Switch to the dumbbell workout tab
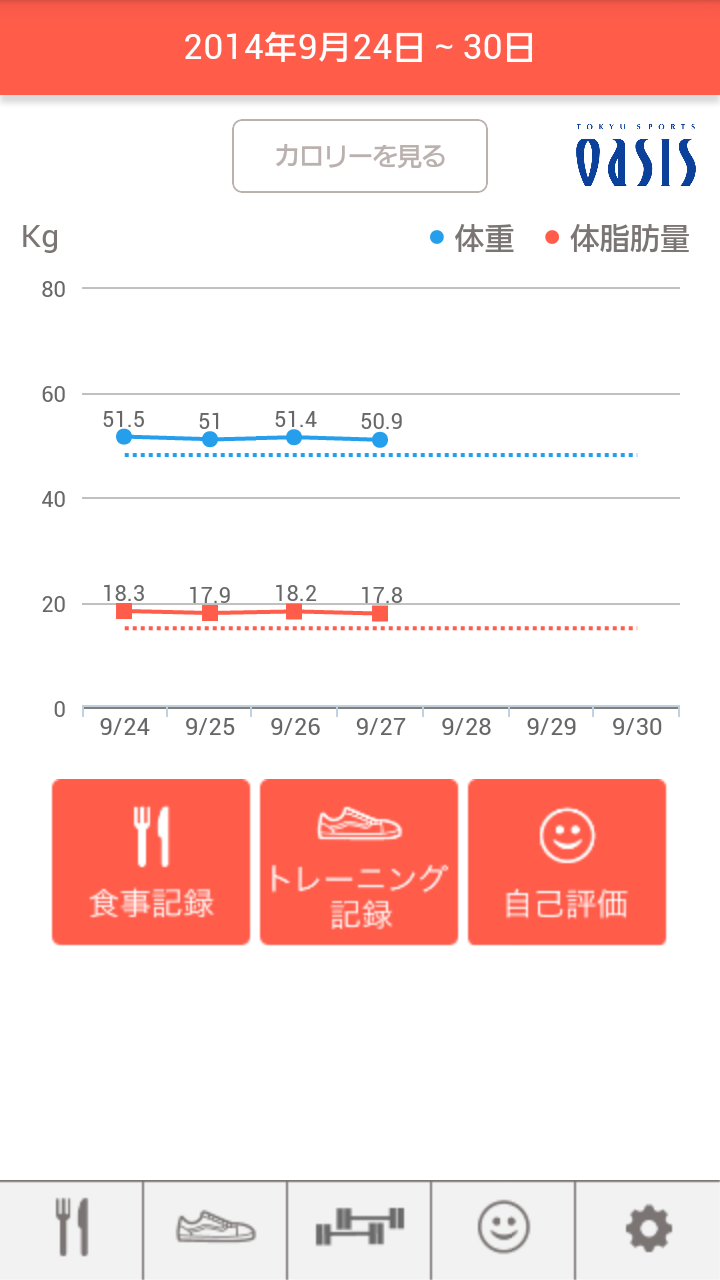This screenshot has width=720, height=1280. pyautogui.click(x=360, y=1230)
